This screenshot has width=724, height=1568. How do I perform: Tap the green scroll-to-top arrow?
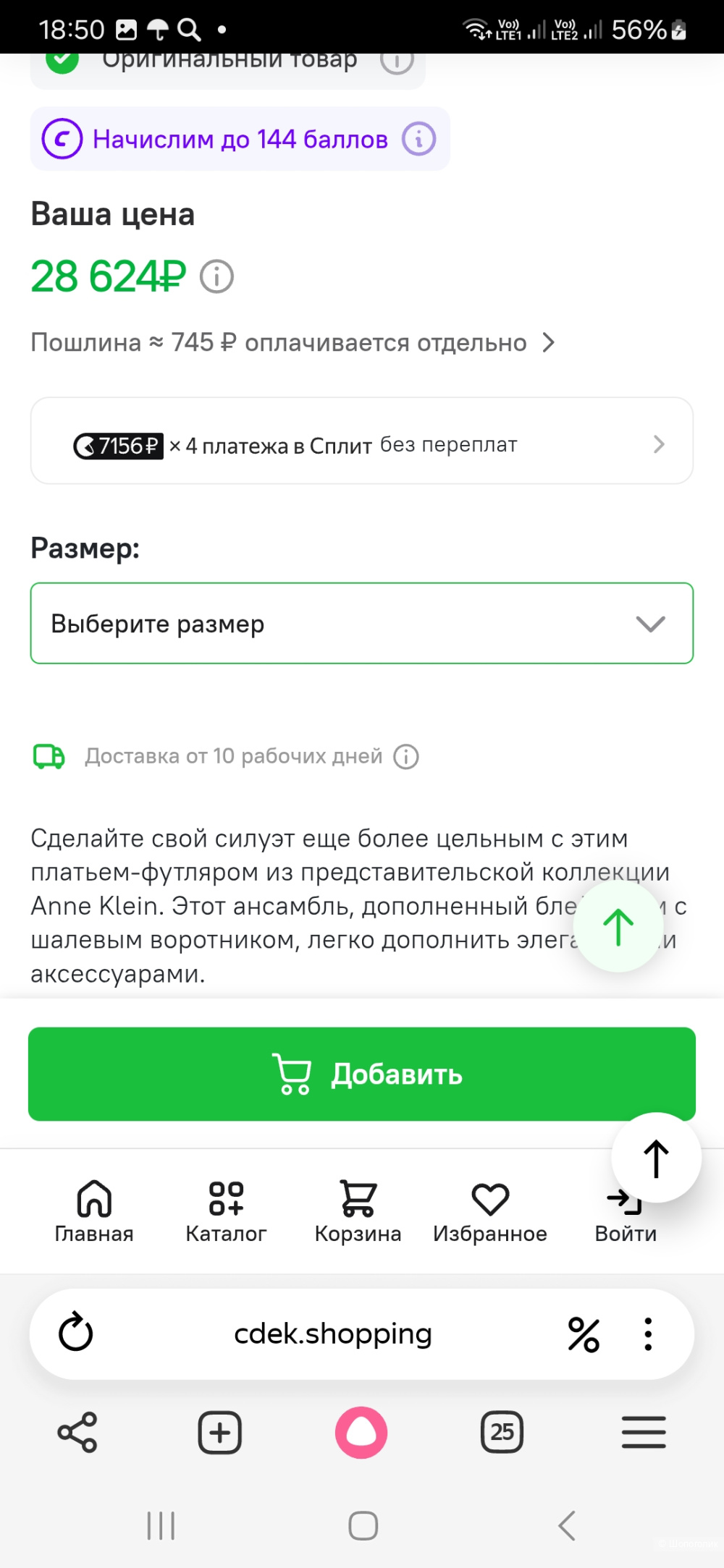[618, 928]
